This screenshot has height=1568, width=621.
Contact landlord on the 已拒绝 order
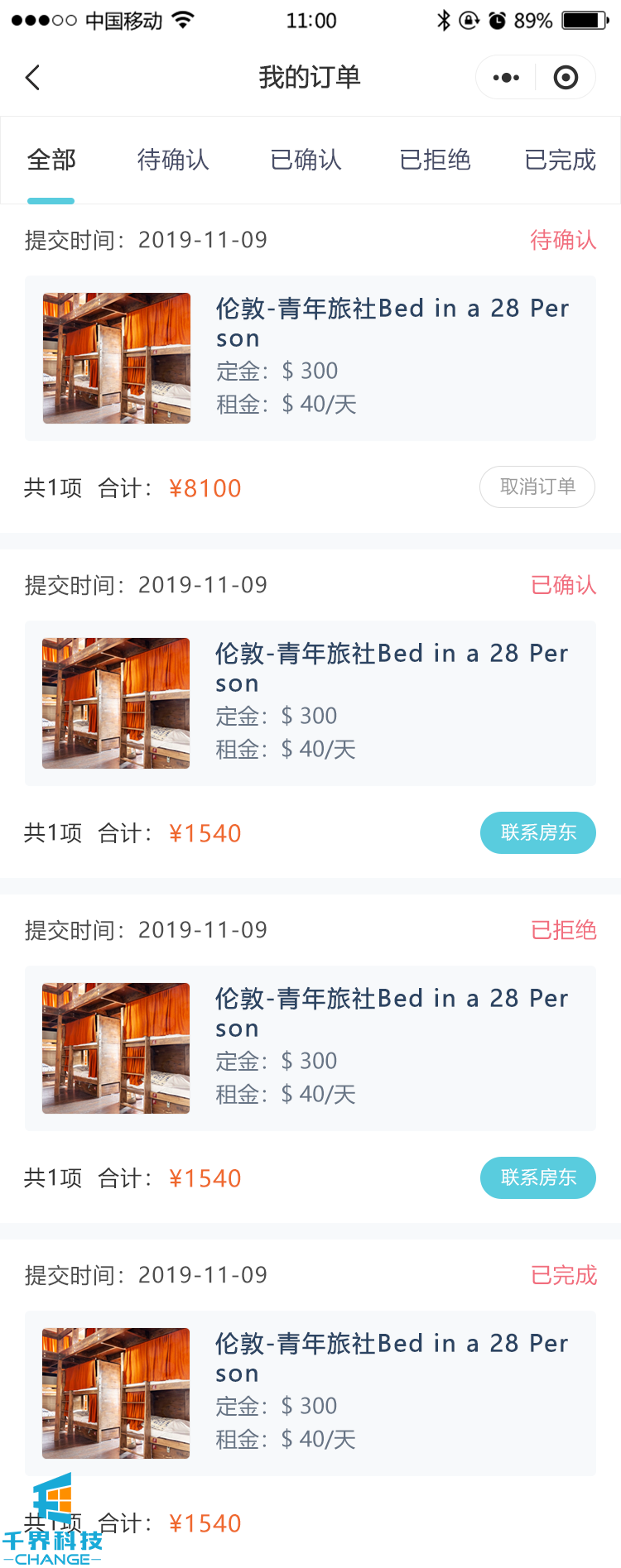pyautogui.click(x=537, y=1177)
